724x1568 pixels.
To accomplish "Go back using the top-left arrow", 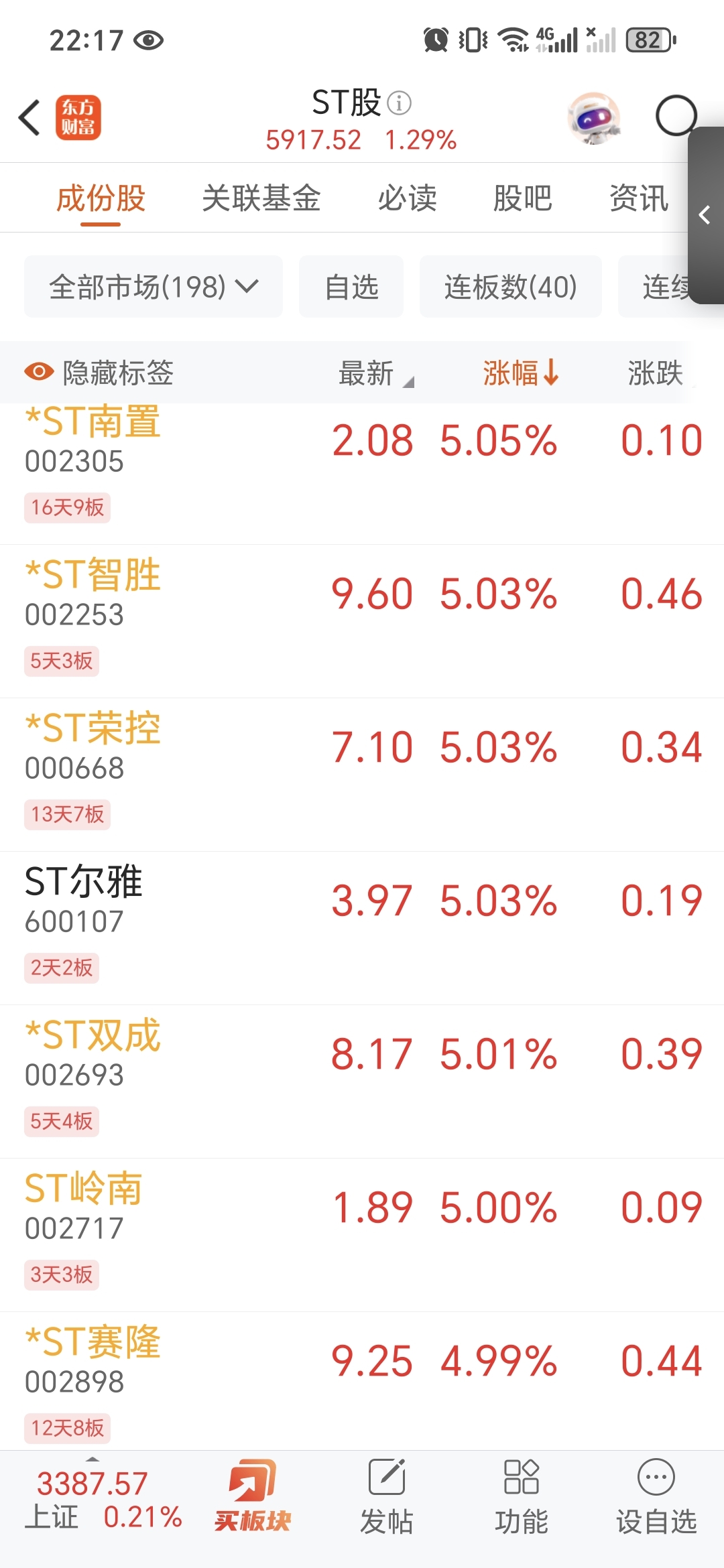I will (30, 118).
